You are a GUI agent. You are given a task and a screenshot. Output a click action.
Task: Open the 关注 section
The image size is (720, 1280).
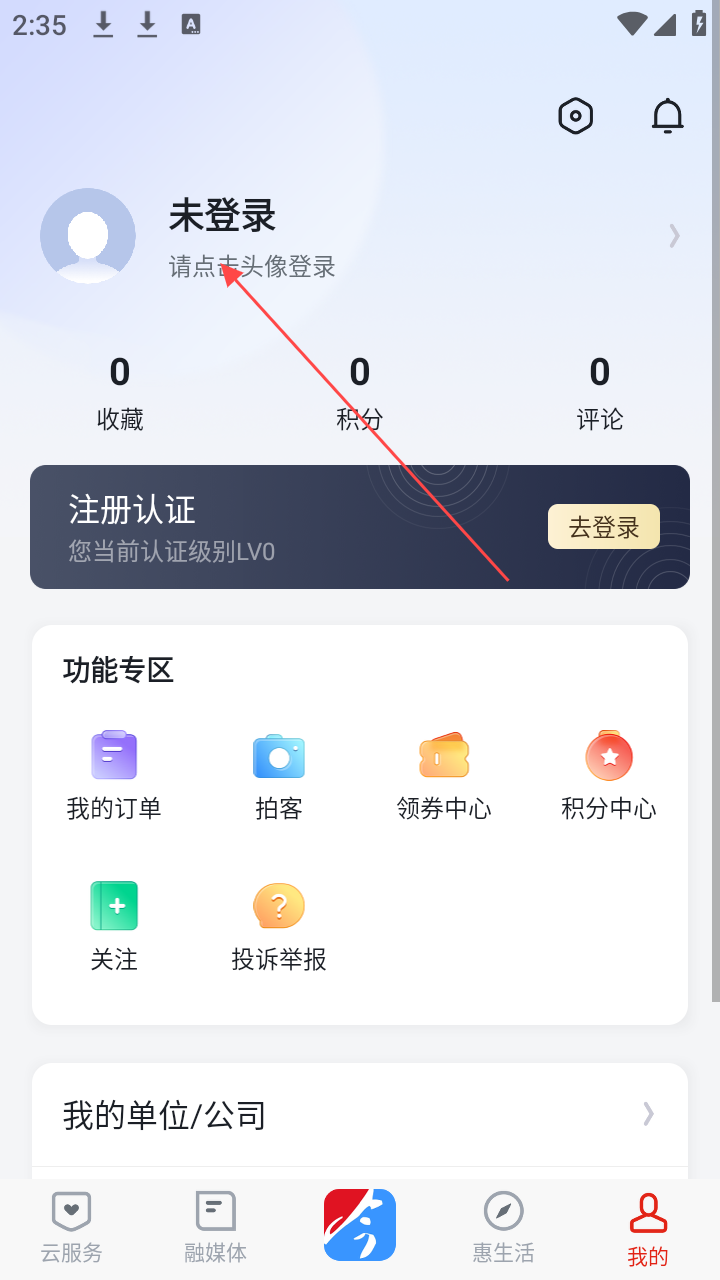point(114,927)
